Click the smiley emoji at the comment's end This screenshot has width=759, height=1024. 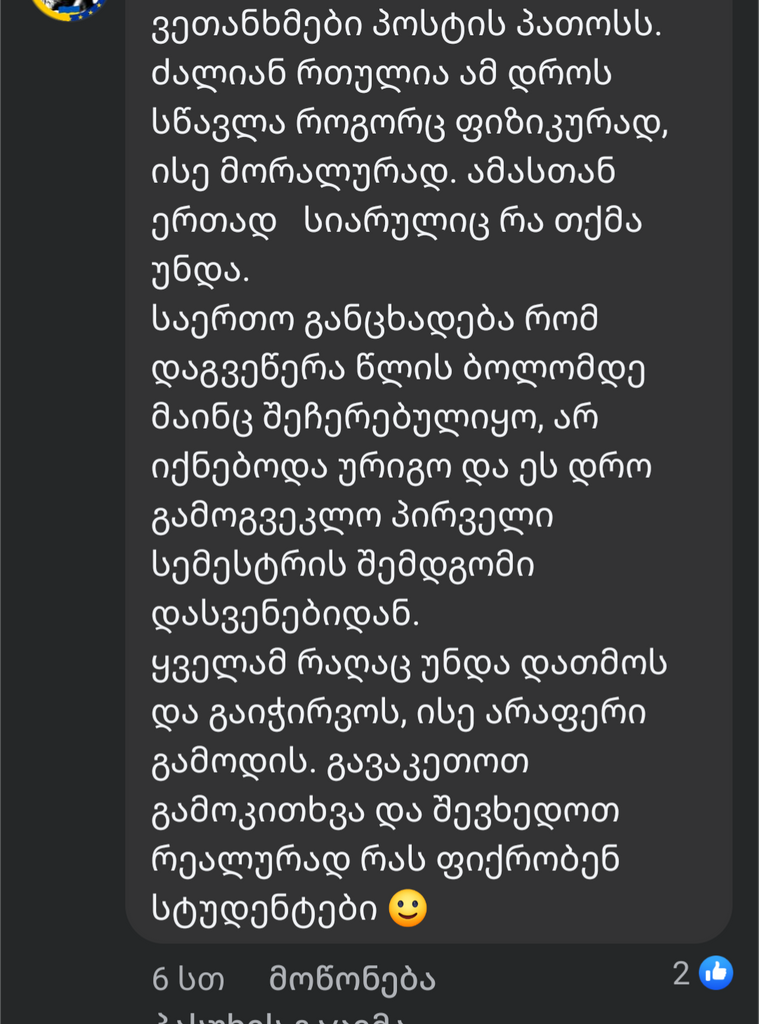[410, 907]
